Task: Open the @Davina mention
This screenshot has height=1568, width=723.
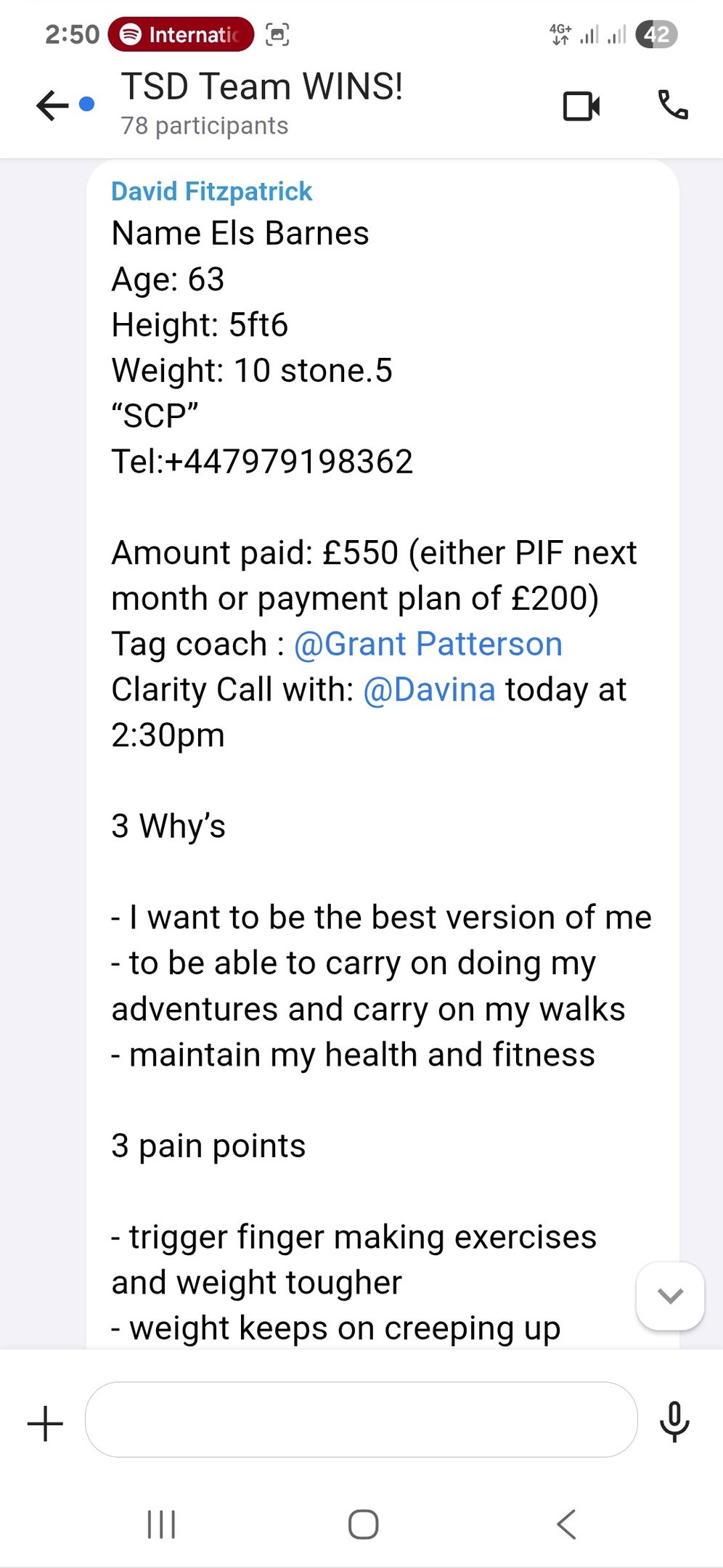Action: point(429,690)
